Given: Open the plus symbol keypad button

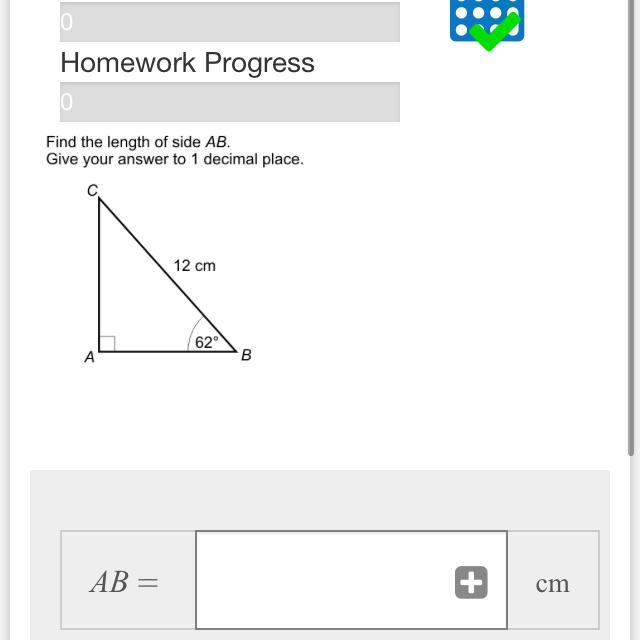Looking at the screenshot, I should click(x=471, y=582).
